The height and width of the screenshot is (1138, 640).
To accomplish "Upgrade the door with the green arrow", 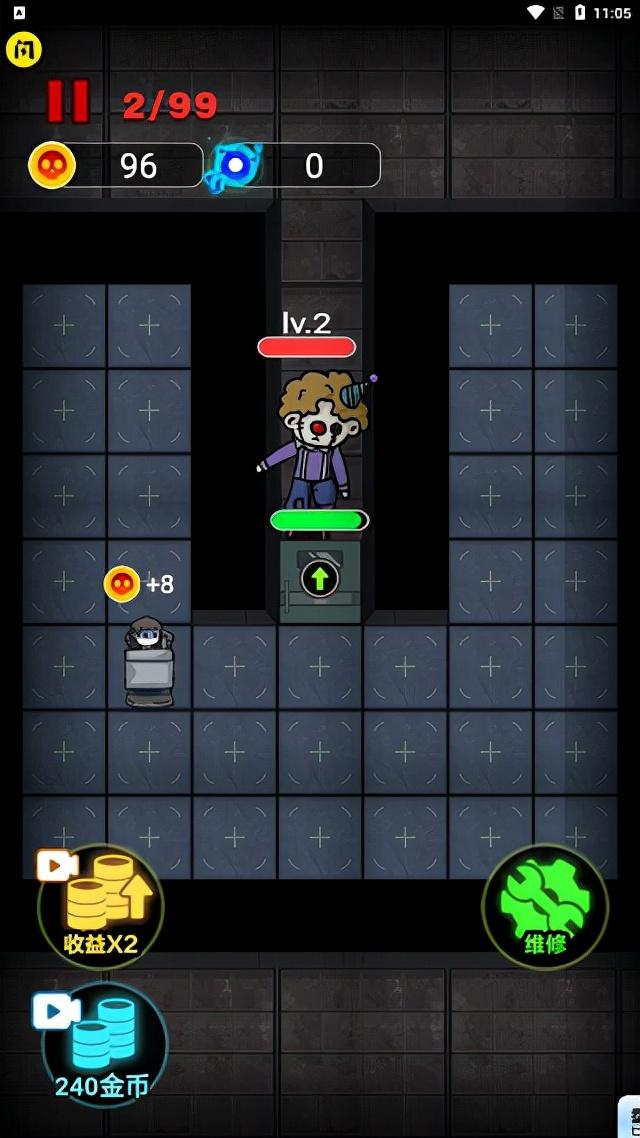I will pos(320,579).
